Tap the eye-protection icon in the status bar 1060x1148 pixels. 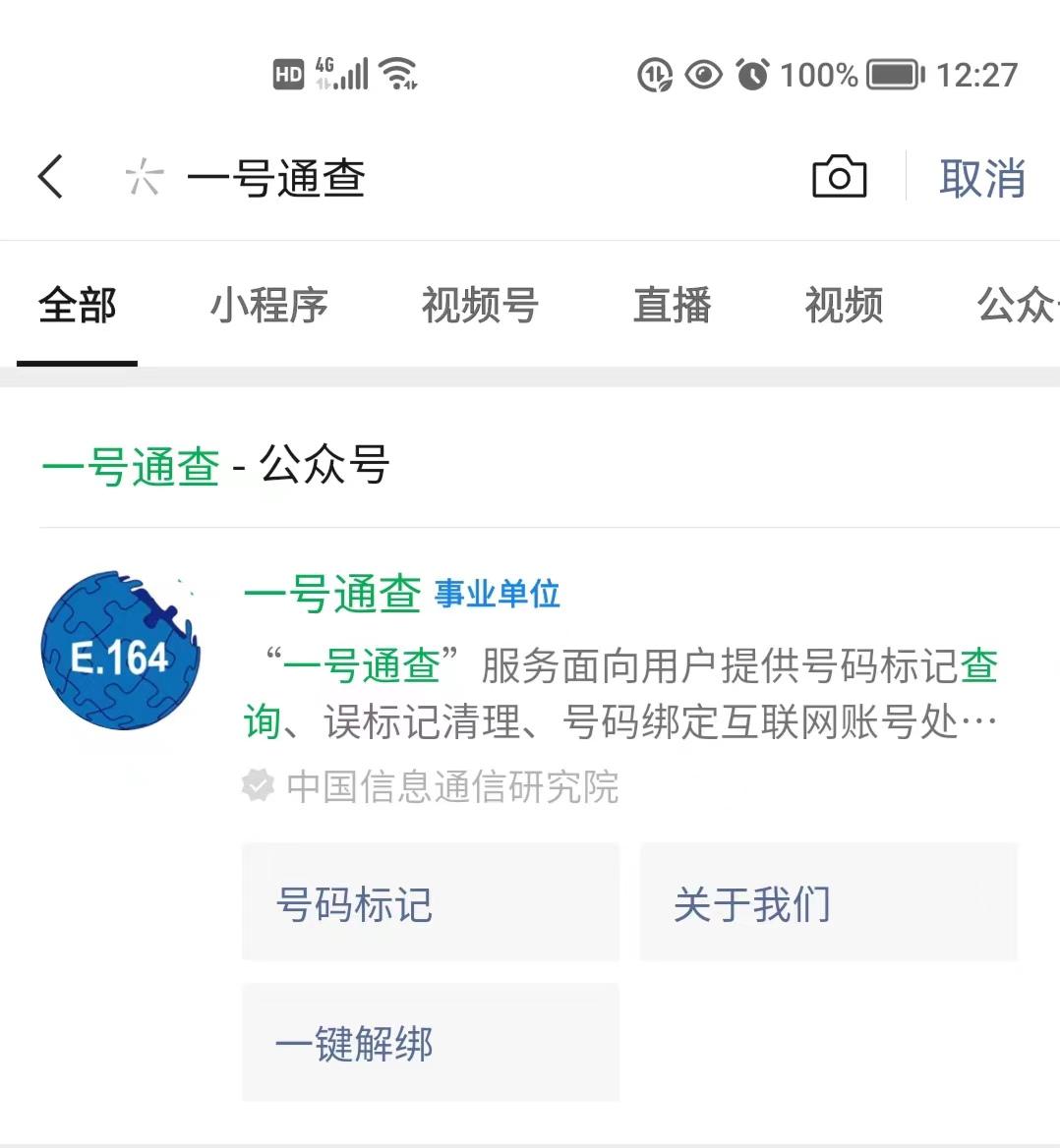[x=702, y=74]
